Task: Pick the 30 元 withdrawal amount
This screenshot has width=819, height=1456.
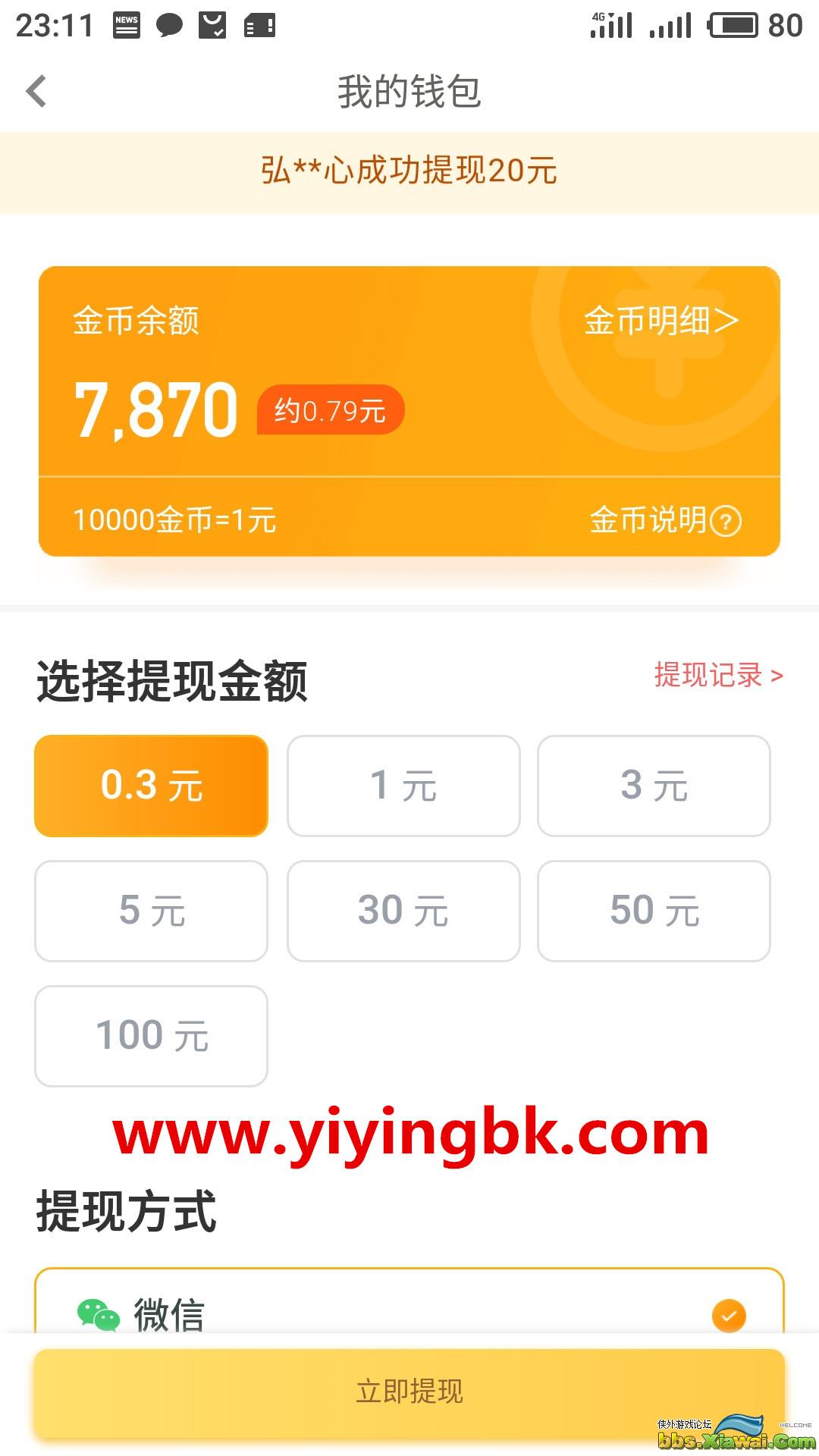Action: click(403, 911)
